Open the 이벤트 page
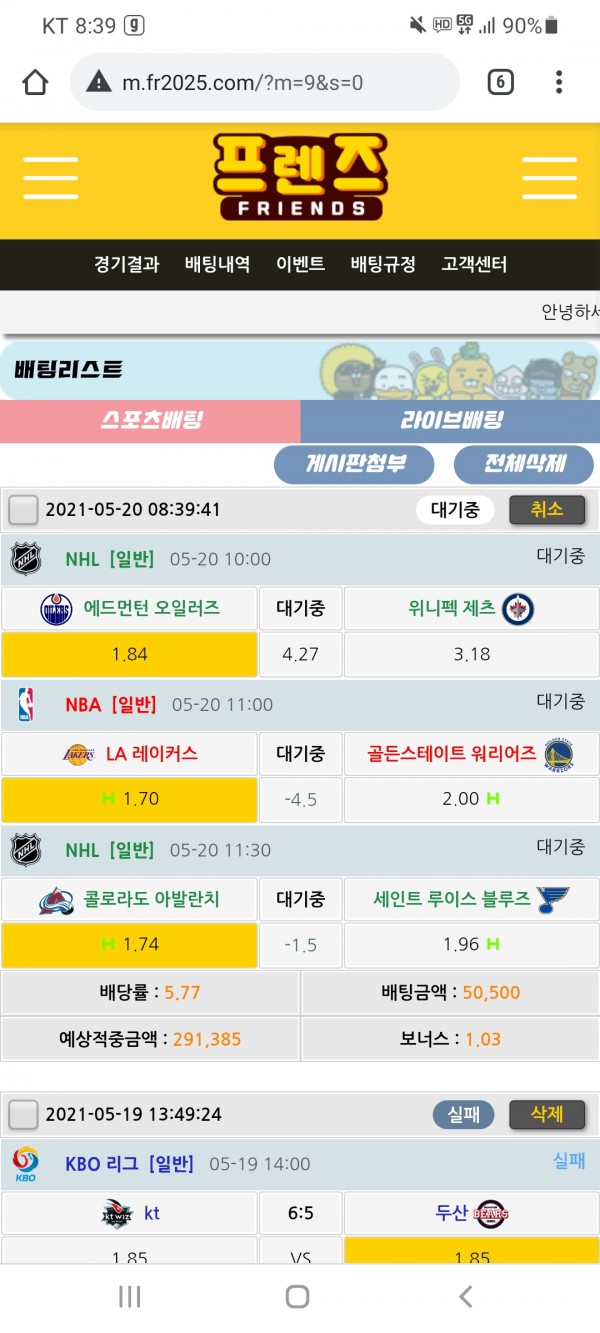Screen dimensions: 600x1333 (x=300, y=265)
